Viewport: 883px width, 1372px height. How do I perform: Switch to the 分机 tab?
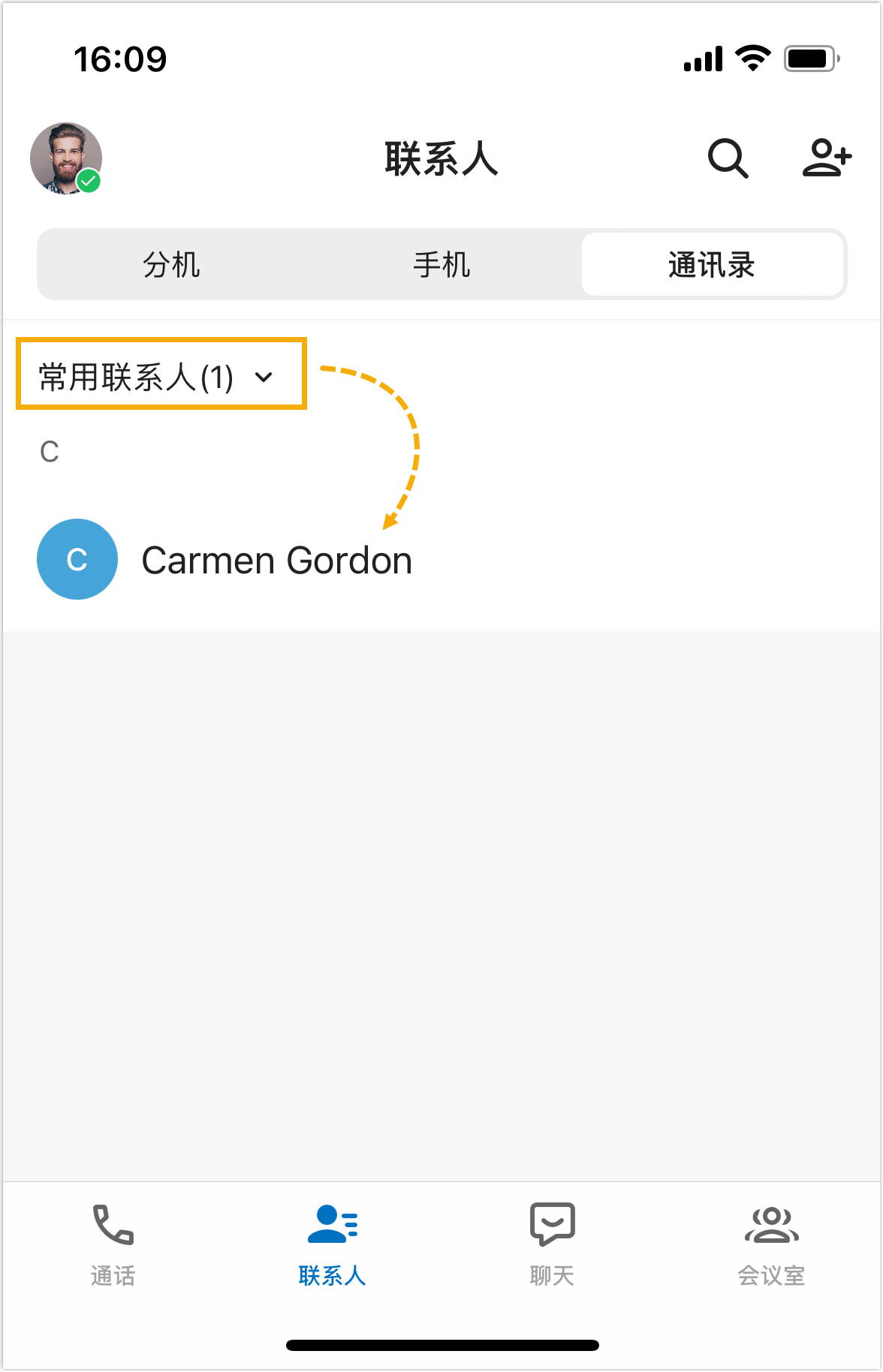pos(171,265)
